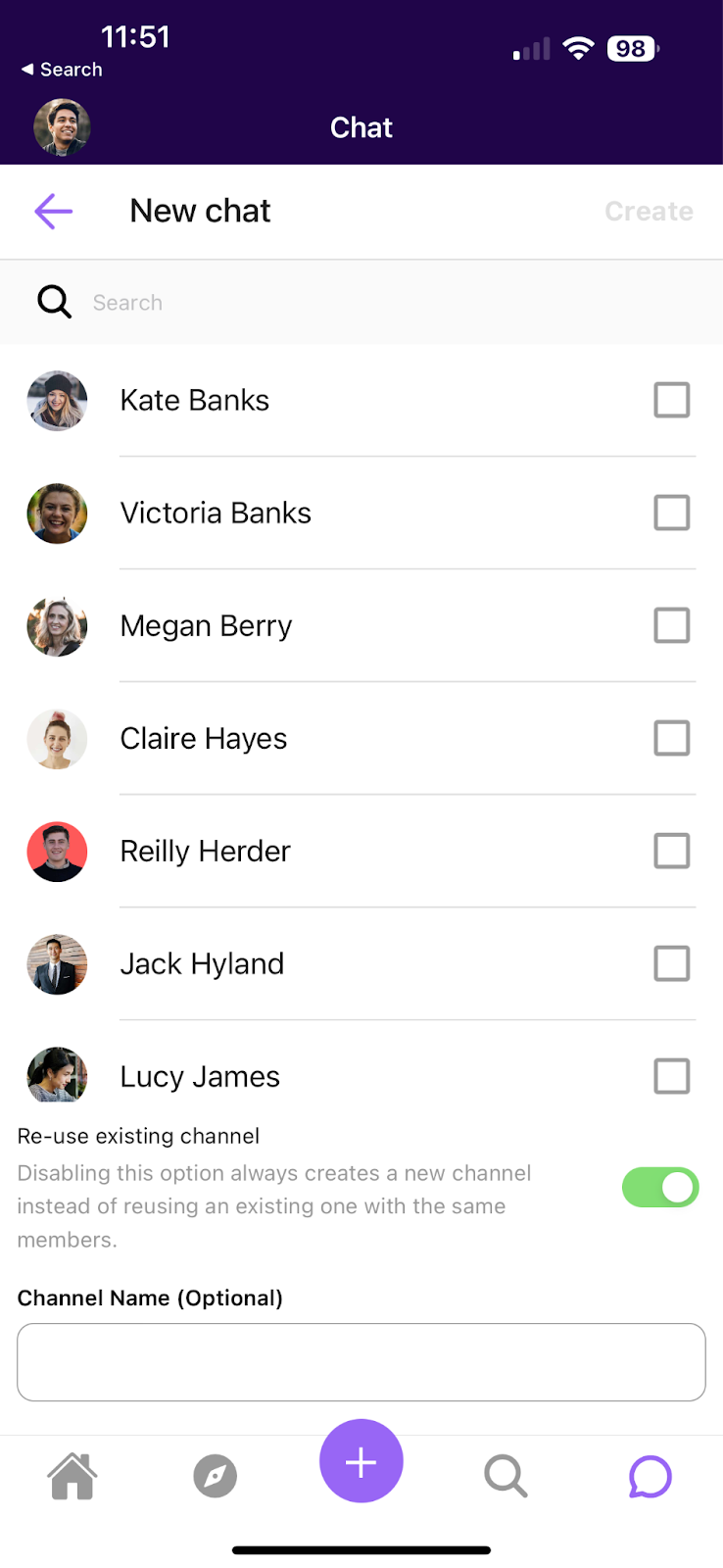Viewport: 723px width, 1568px height.
Task: Disable Re-use existing channel toggle
Action: click(660, 1188)
